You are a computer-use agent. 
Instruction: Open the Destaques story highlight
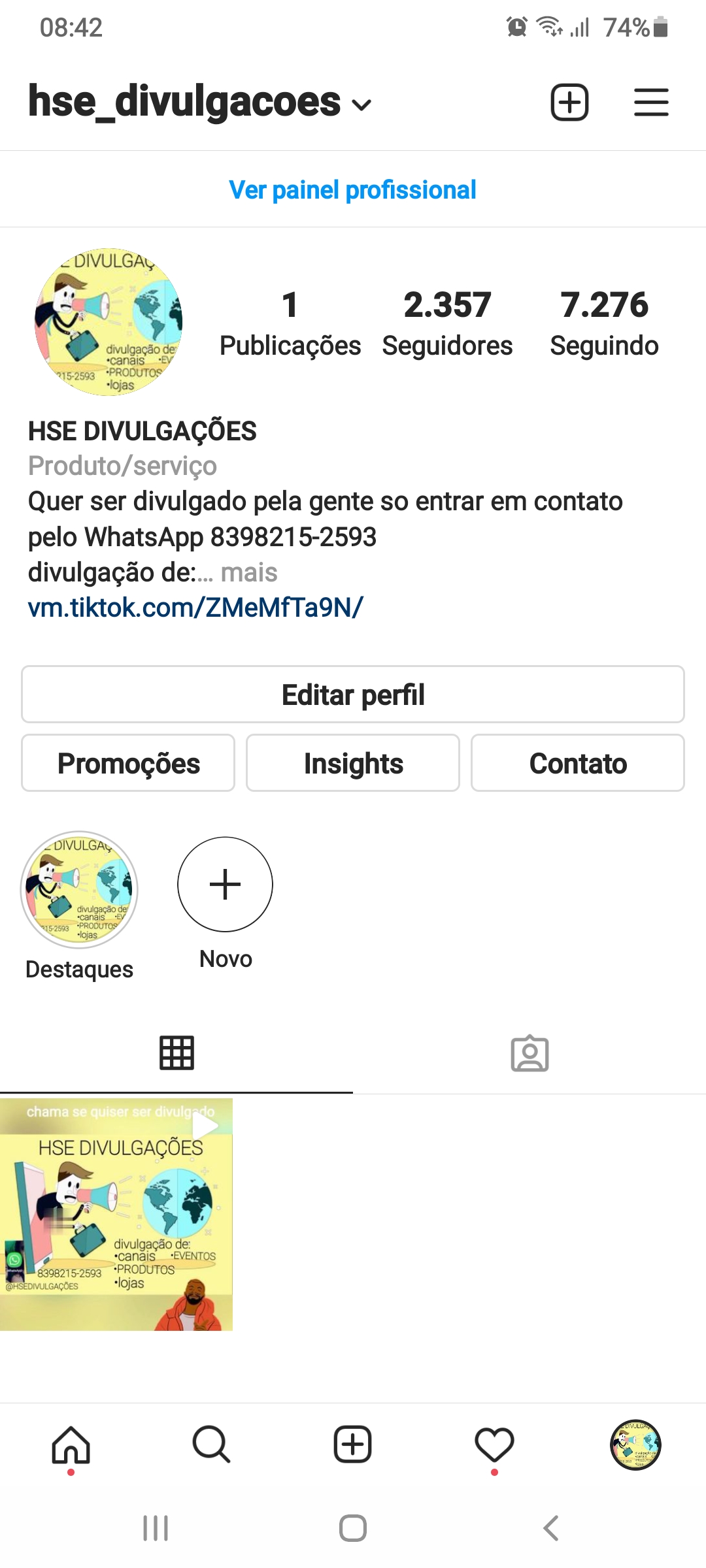coord(79,890)
